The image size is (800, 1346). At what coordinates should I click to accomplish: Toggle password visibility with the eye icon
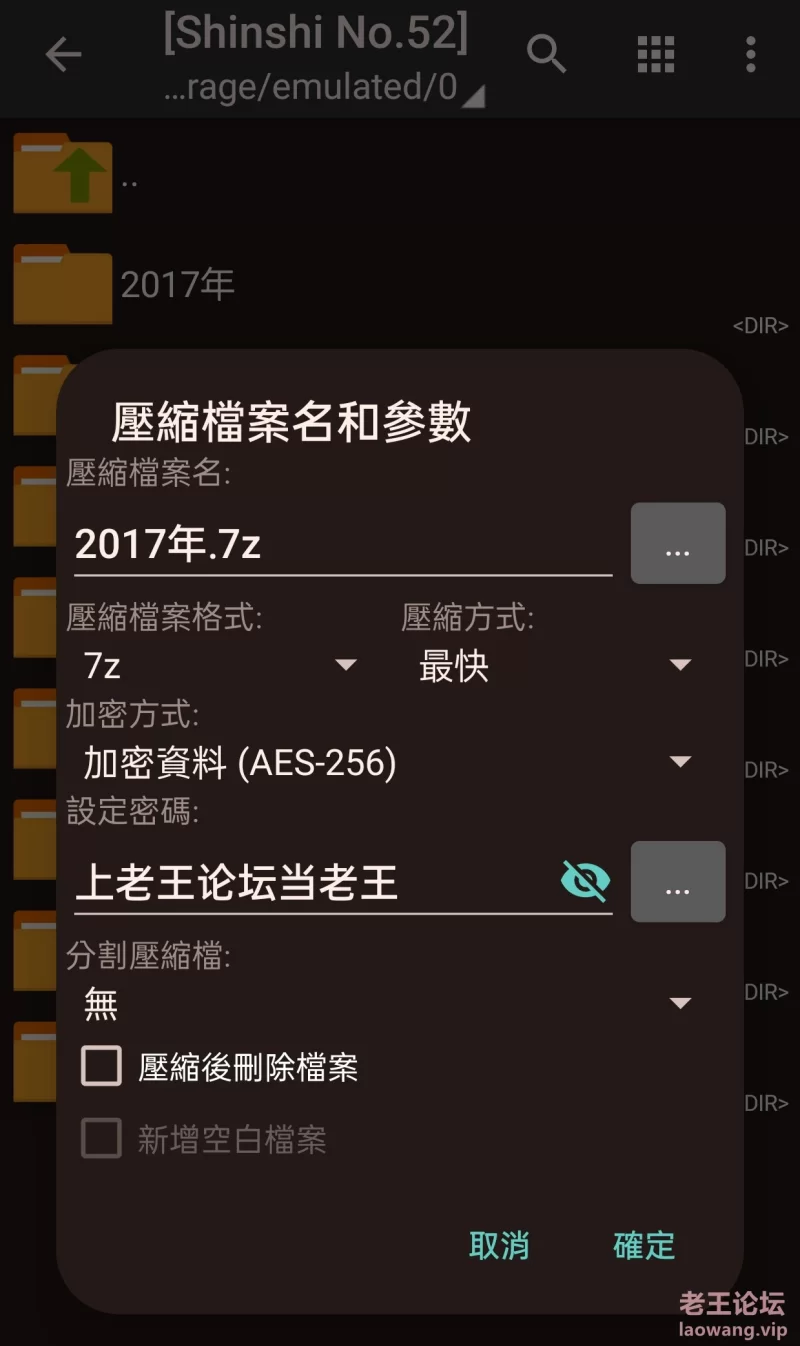[x=586, y=881]
